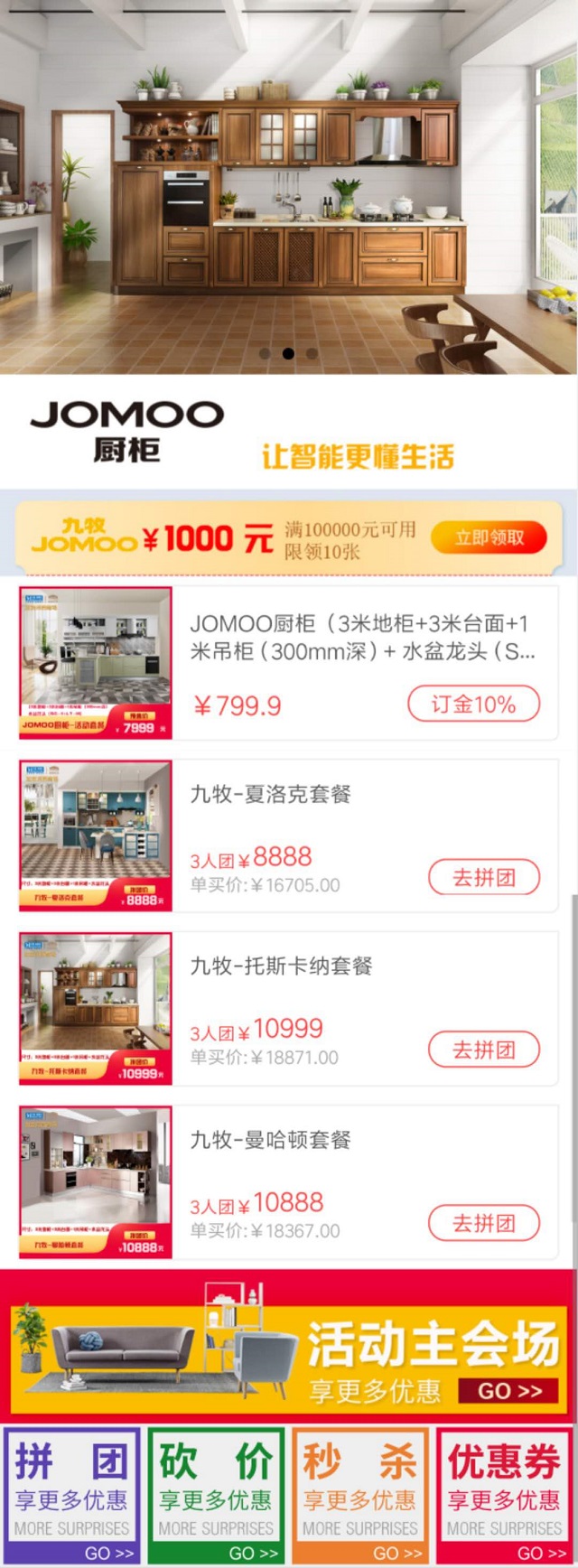578x1568 pixels.
Task: Open the 九牧-托斯卡纳套餐 product picture
Action: click(x=96, y=1008)
